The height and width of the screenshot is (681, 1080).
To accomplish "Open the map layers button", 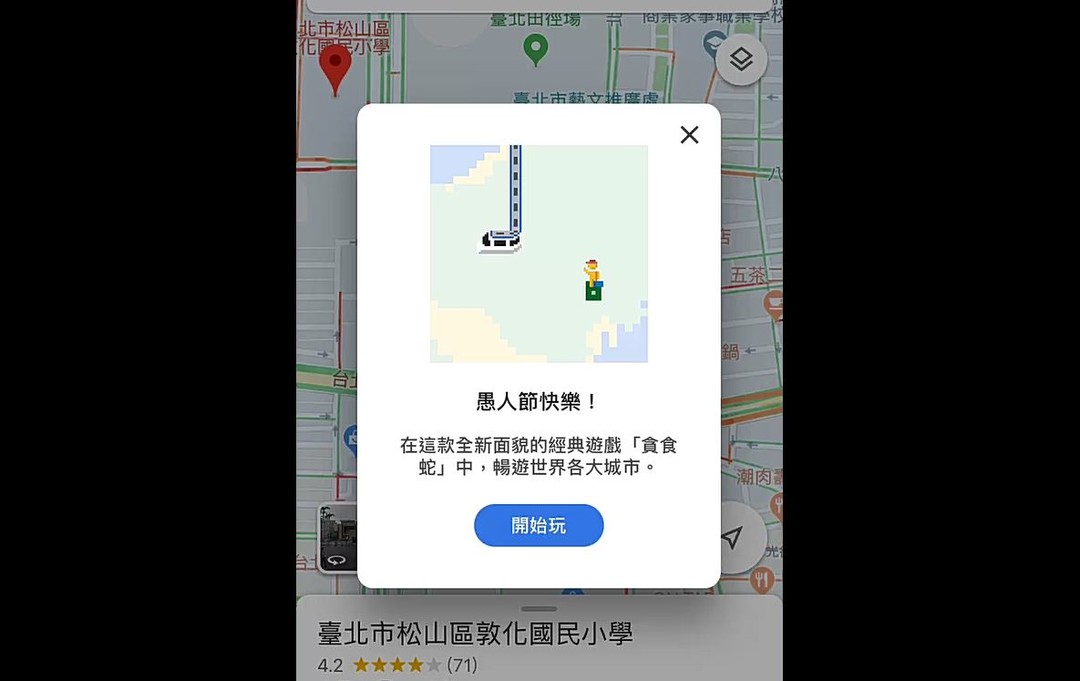I will (x=741, y=60).
